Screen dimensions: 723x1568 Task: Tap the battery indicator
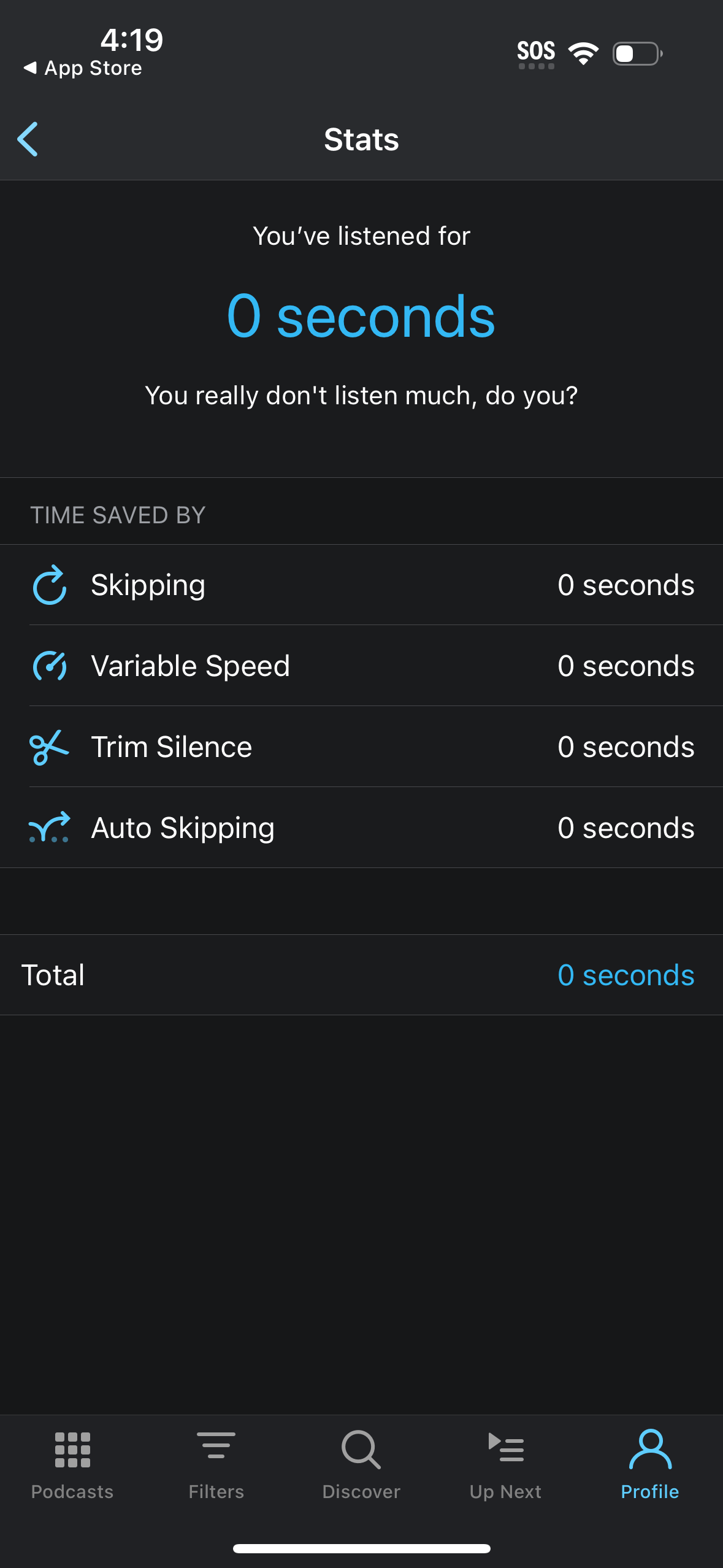[x=637, y=54]
